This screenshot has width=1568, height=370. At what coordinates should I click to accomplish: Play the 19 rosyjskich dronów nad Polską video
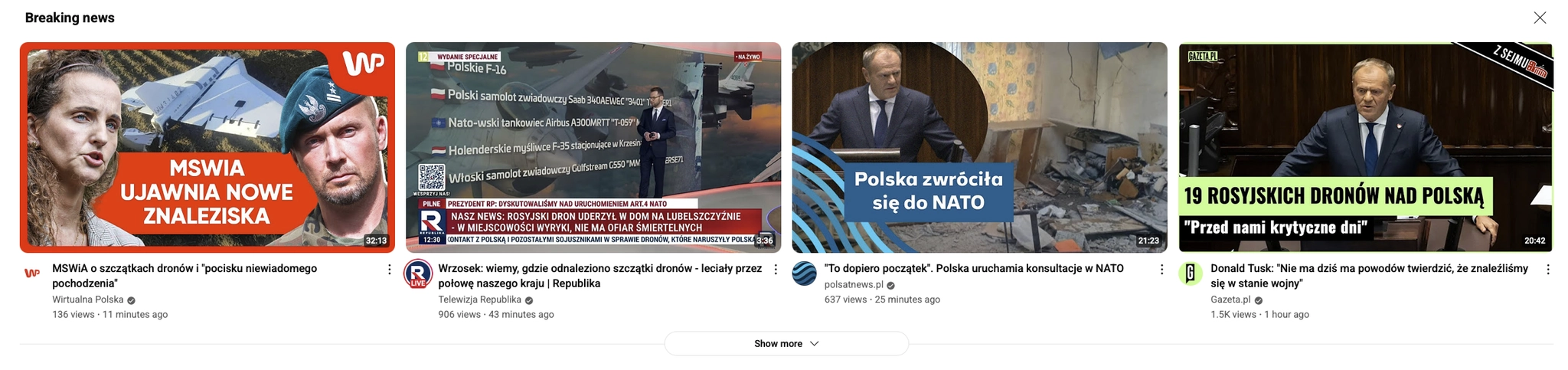[1365, 147]
